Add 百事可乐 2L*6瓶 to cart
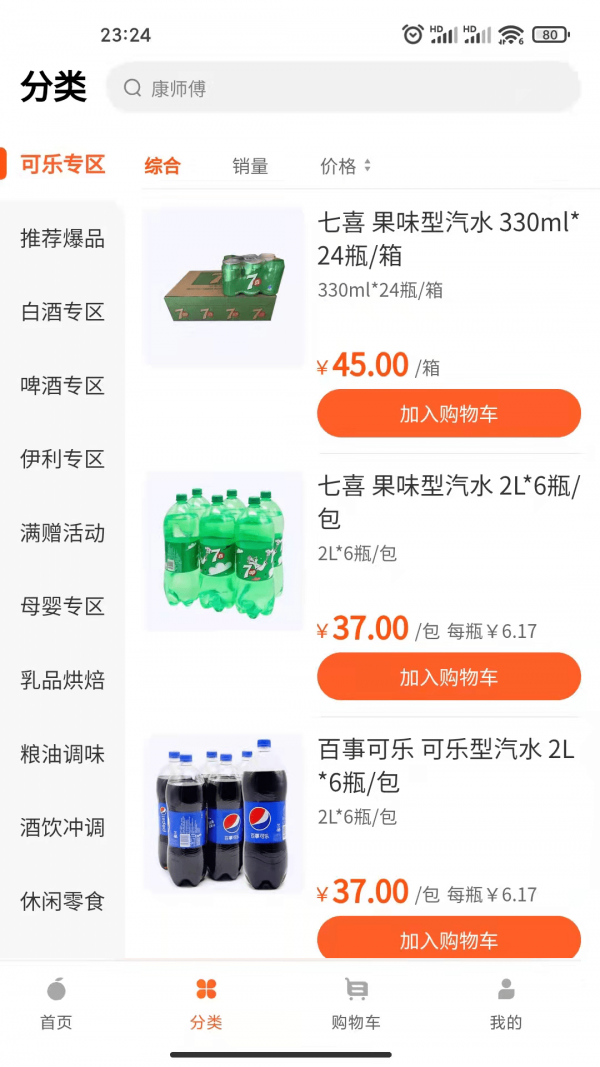600x1067 pixels. (449, 938)
